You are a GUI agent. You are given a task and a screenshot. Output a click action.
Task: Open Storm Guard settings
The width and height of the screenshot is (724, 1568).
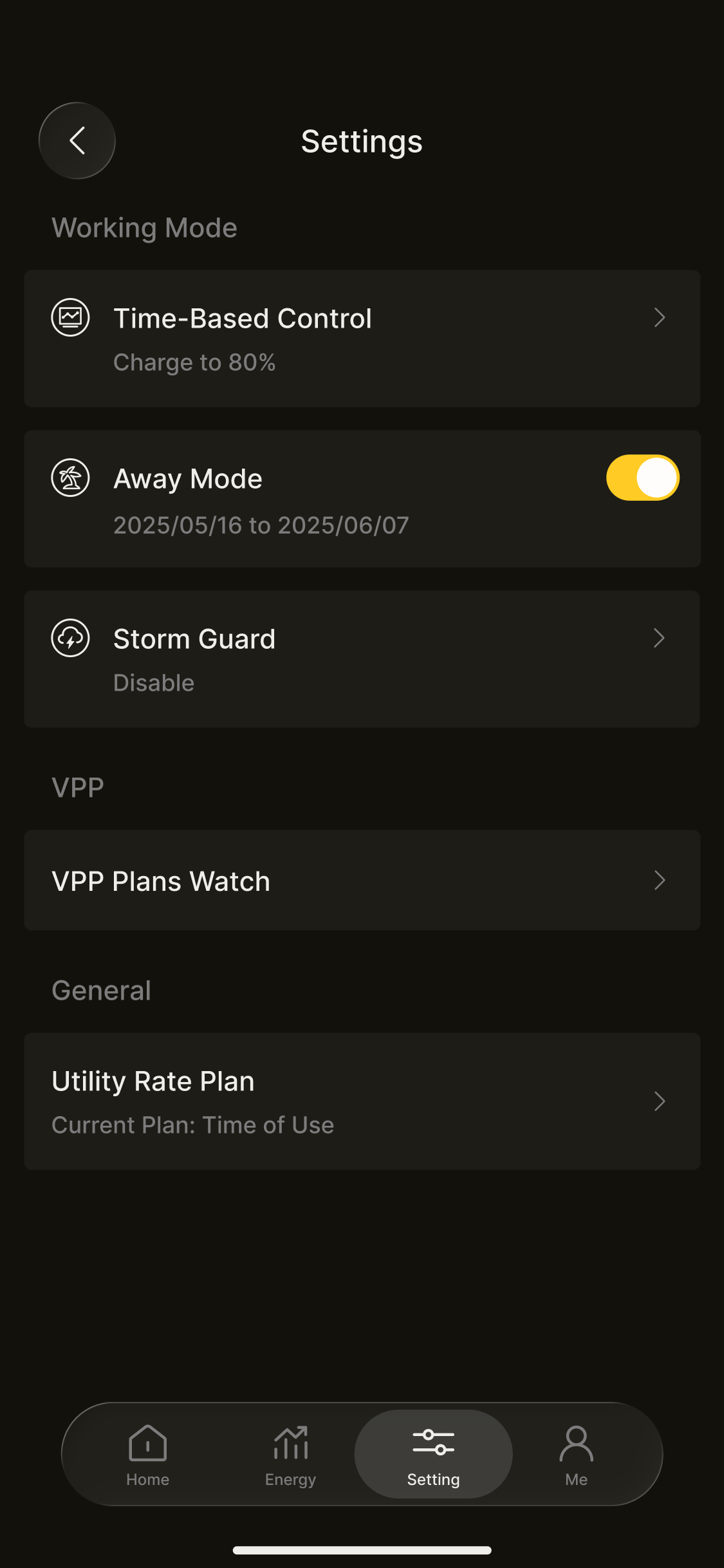pyautogui.click(x=362, y=659)
